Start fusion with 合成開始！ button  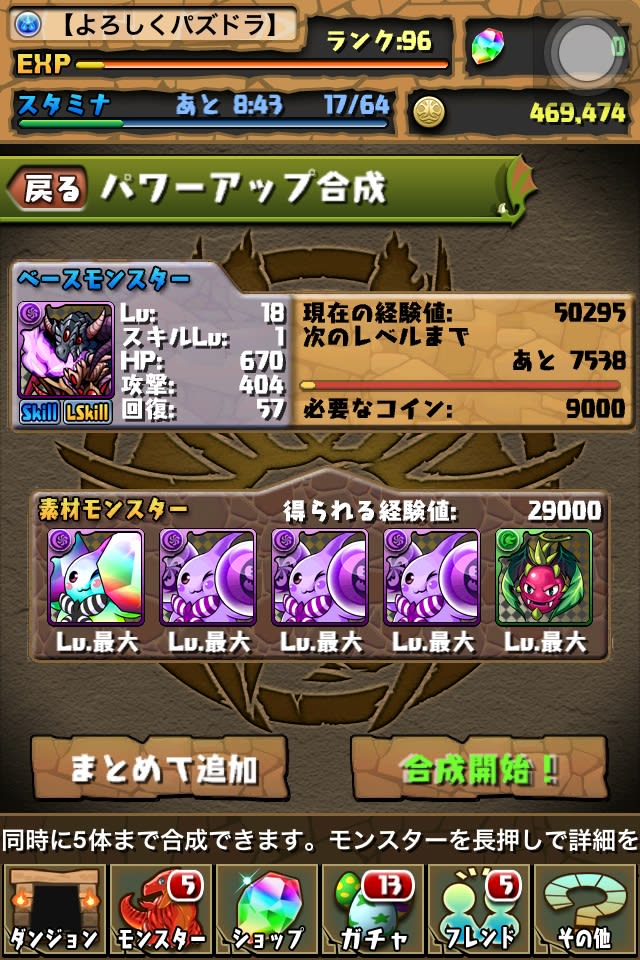(479, 768)
